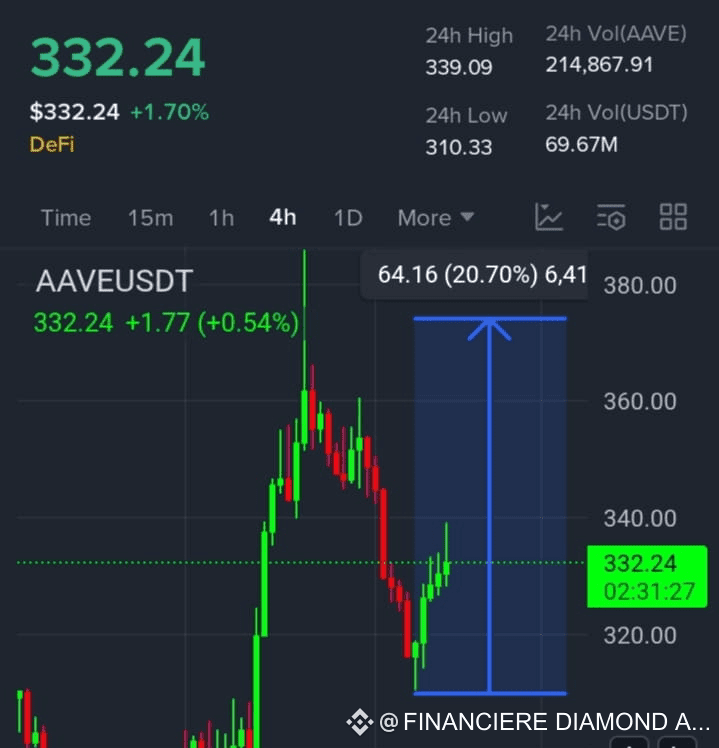
Task: Switch to the 1D interval
Action: [x=347, y=218]
